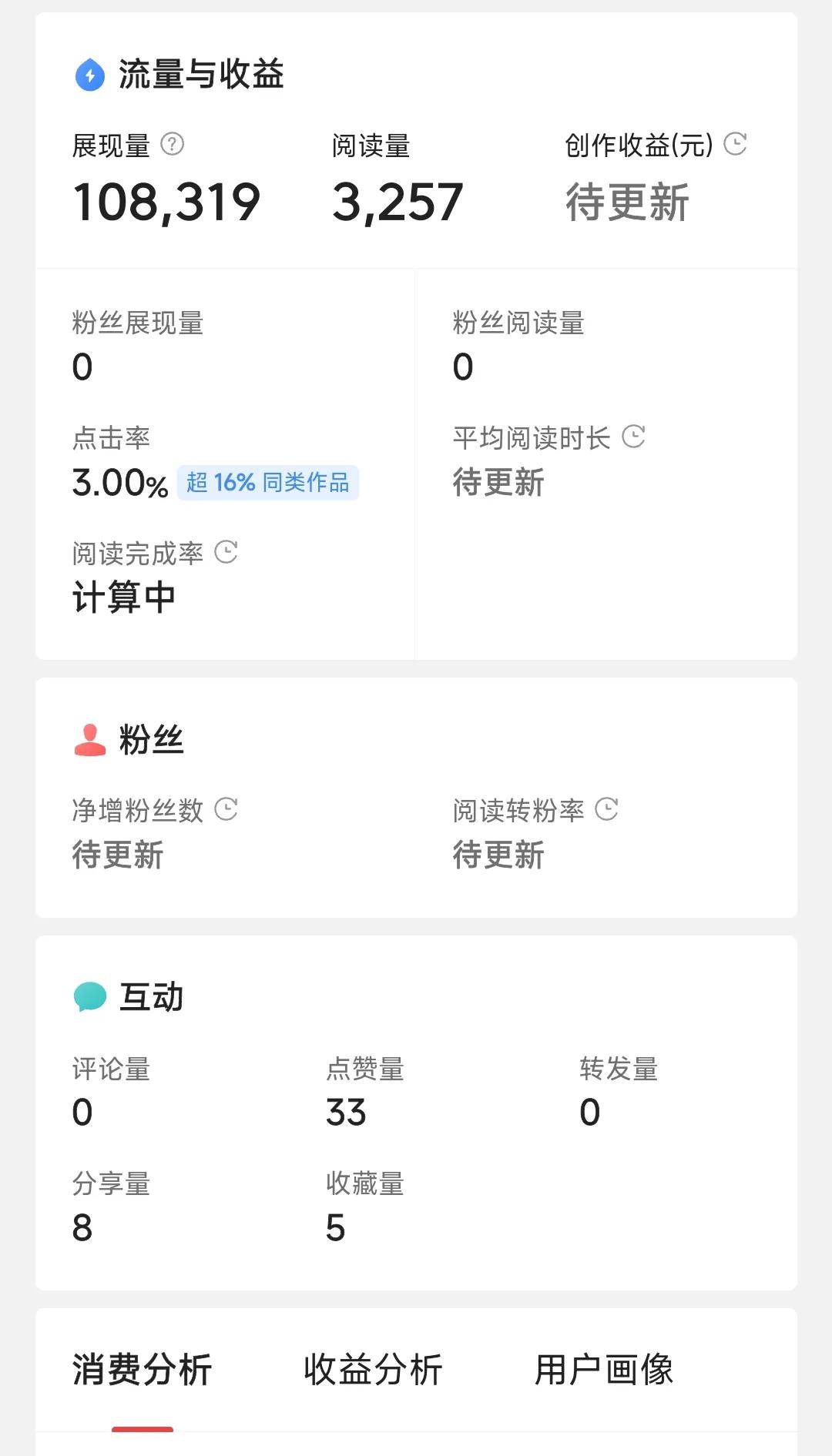
Task: Click the 阅读量 value 3,257
Action: pyautogui.click(x=398, y=202)
